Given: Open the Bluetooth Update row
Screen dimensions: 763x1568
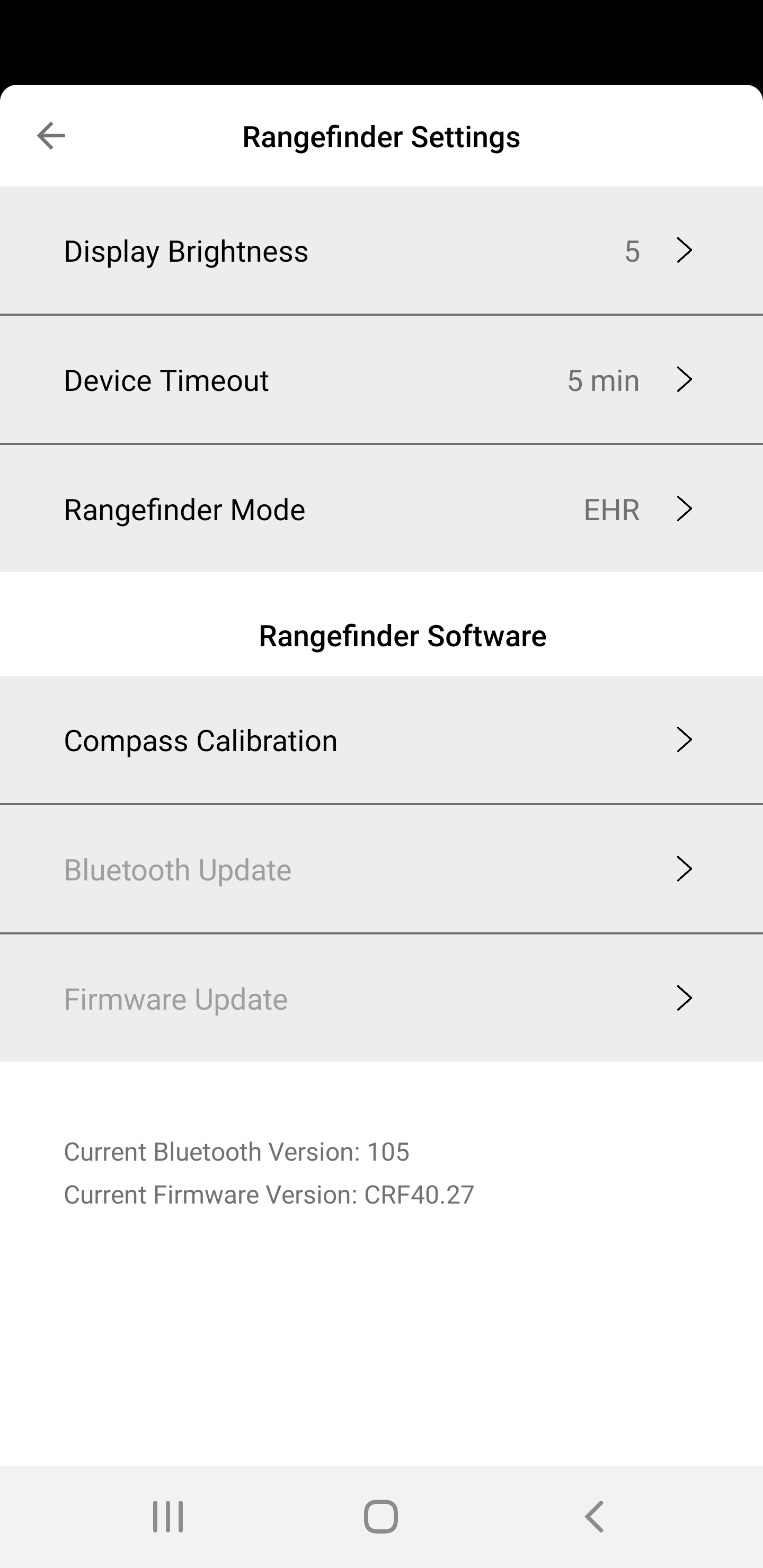Looking at the screenshot, I should tap(381, 869).
